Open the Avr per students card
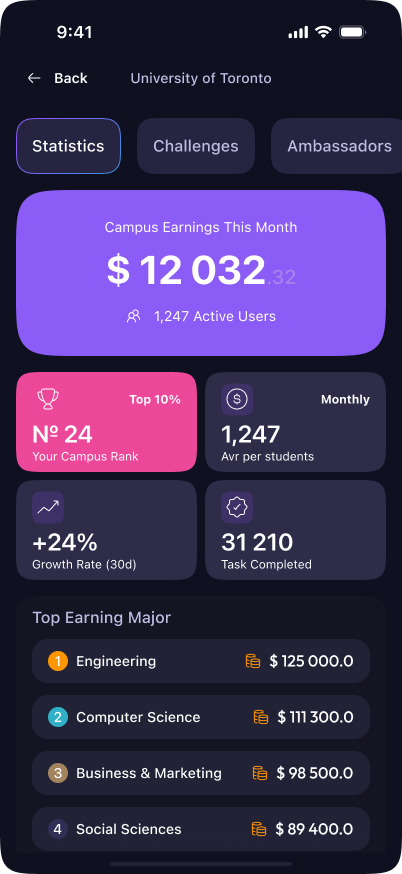The width and height of the screenshot is (402, 874). (296, 422)
